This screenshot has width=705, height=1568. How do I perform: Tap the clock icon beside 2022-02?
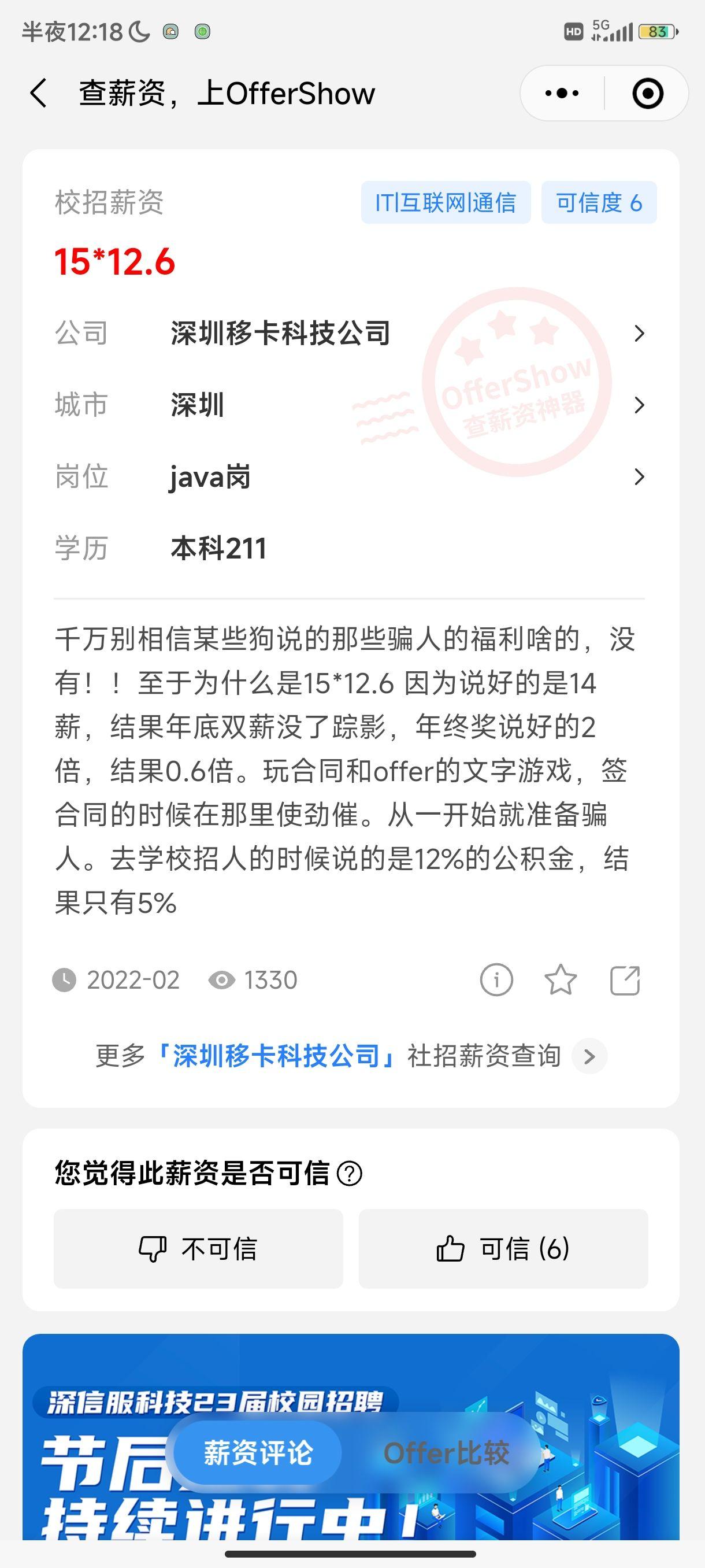67,979
